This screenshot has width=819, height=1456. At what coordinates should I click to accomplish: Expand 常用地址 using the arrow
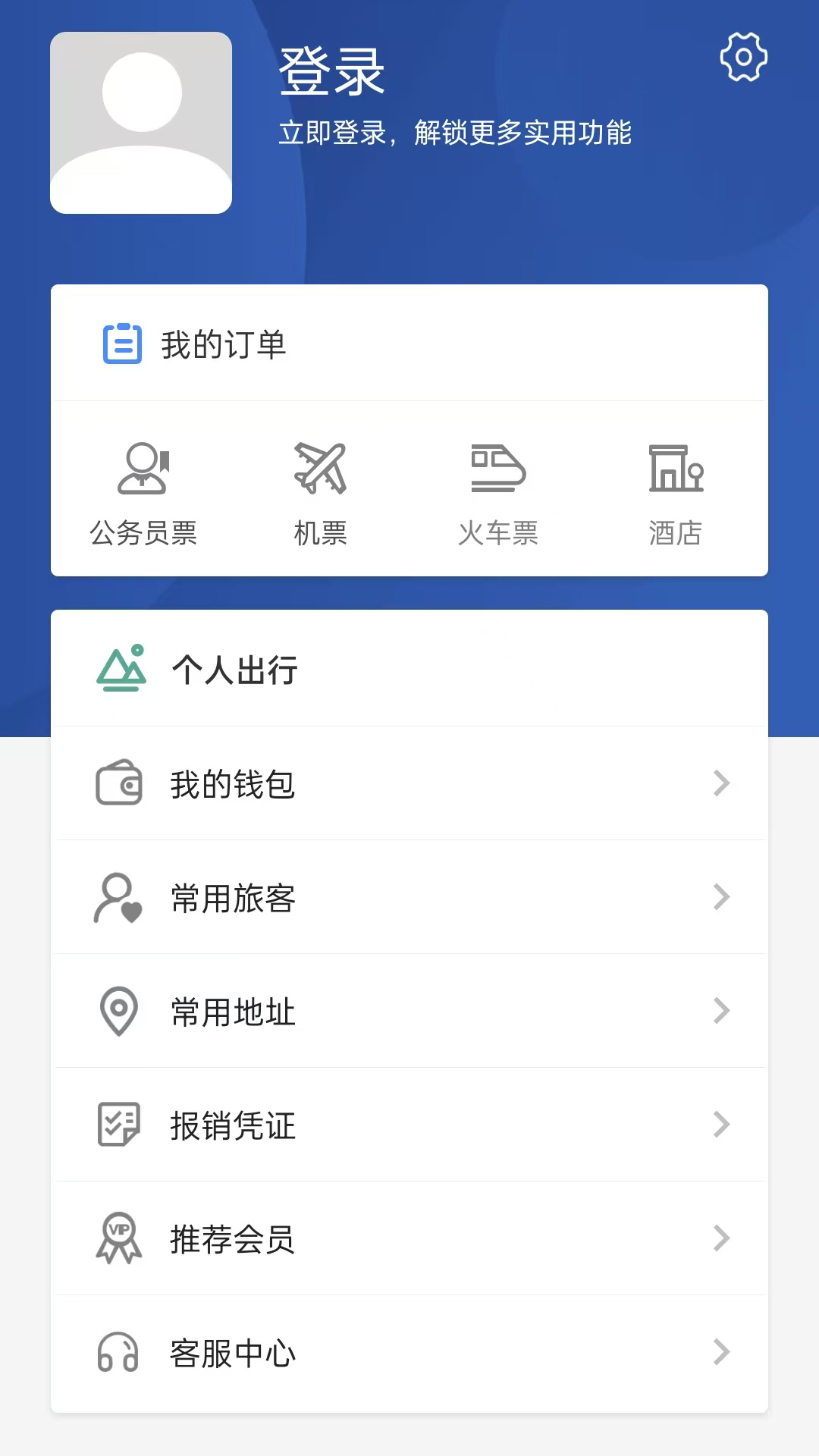coord(721,1011)
